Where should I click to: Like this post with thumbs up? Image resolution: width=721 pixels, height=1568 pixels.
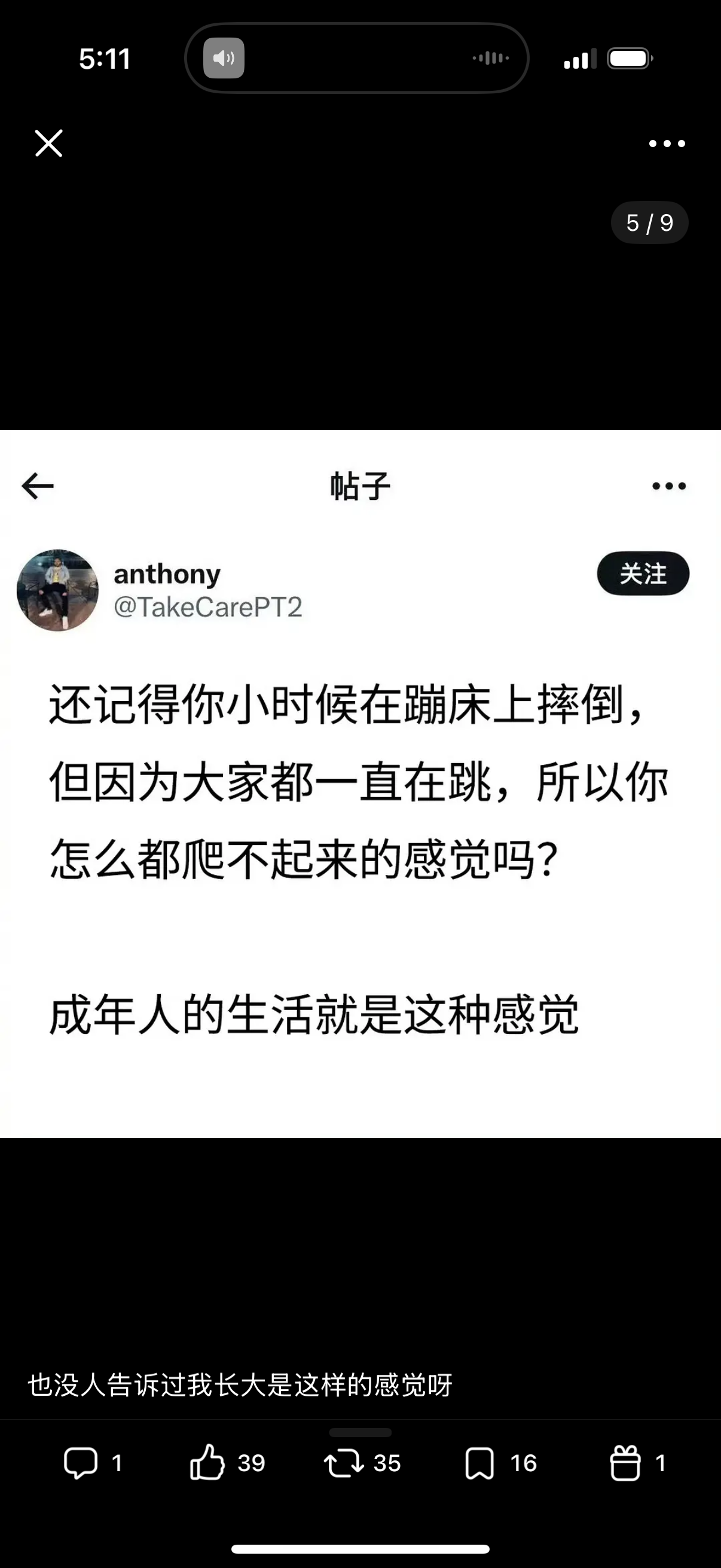(x=207, y=1462)
